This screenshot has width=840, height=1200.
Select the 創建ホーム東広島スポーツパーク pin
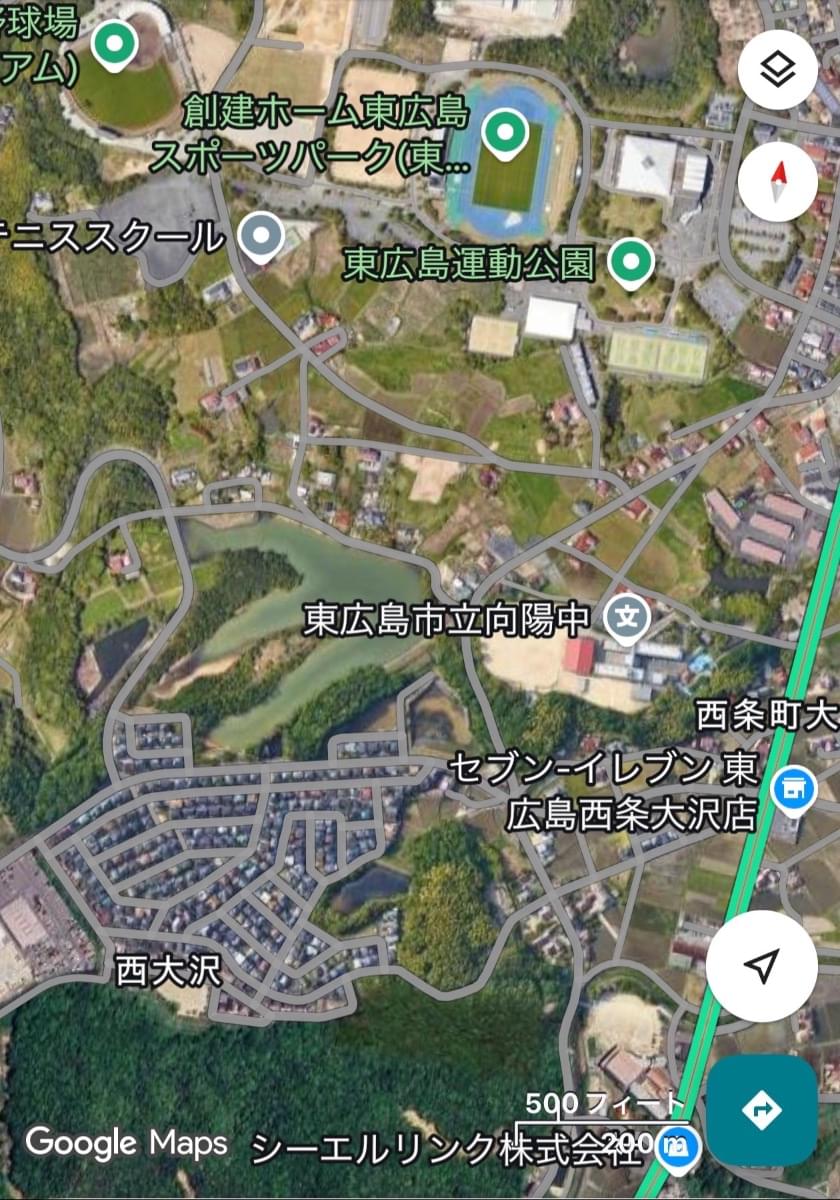click(505, 133)
